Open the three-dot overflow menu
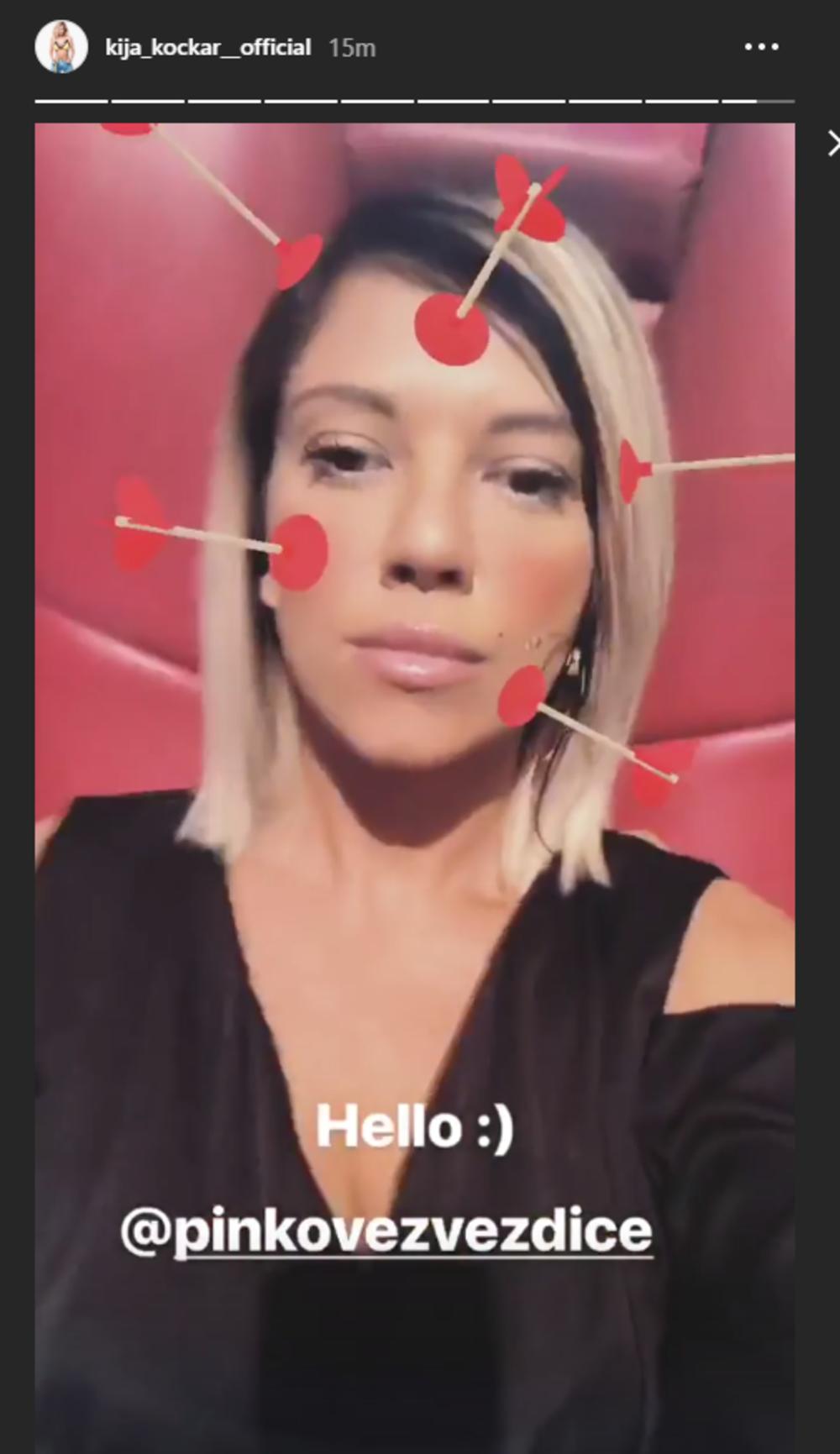The image size is (840, 1454). click(761, 47)
